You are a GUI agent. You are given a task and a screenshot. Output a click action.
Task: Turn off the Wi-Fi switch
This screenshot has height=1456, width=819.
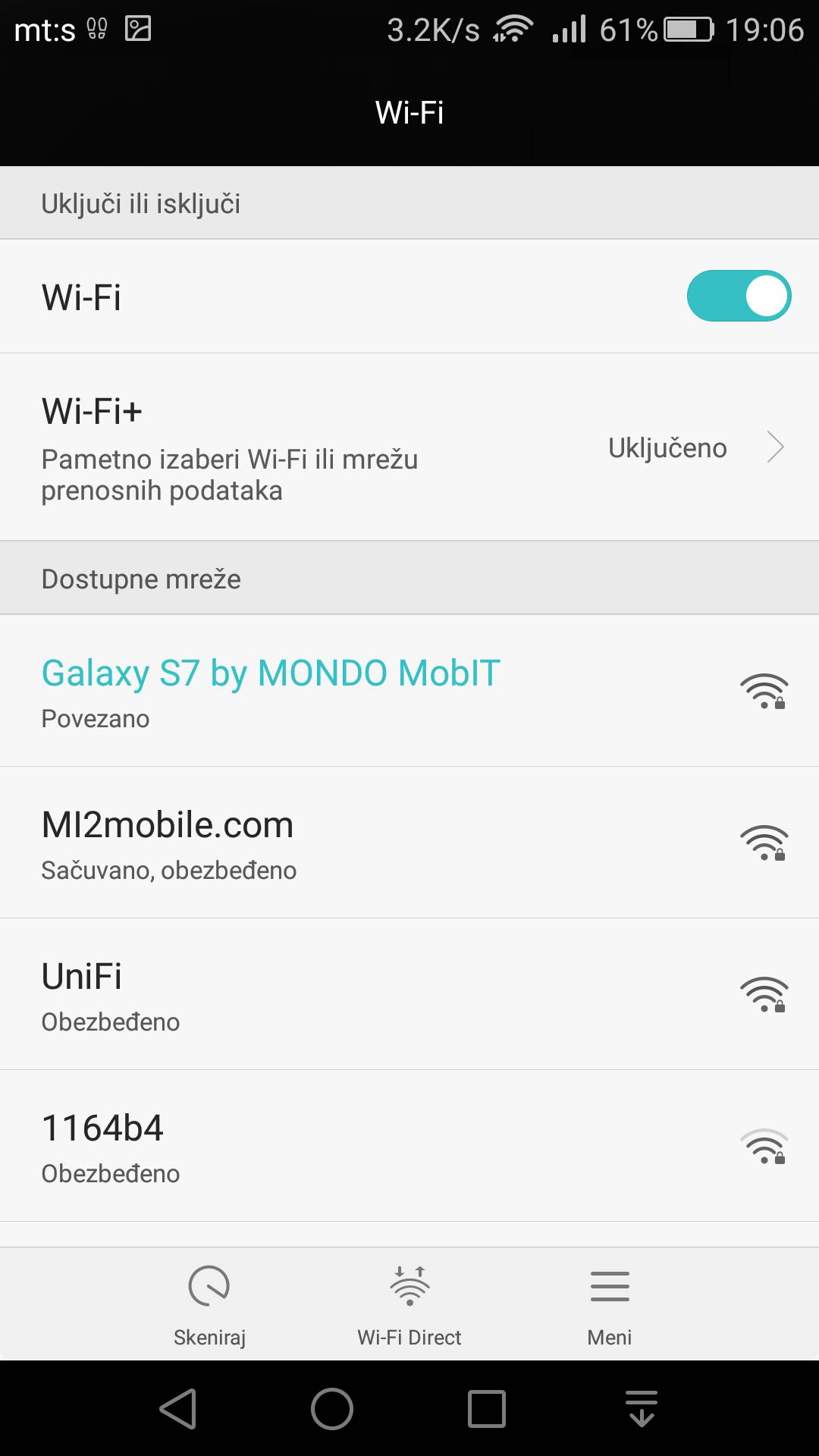(x=739, y=296)
